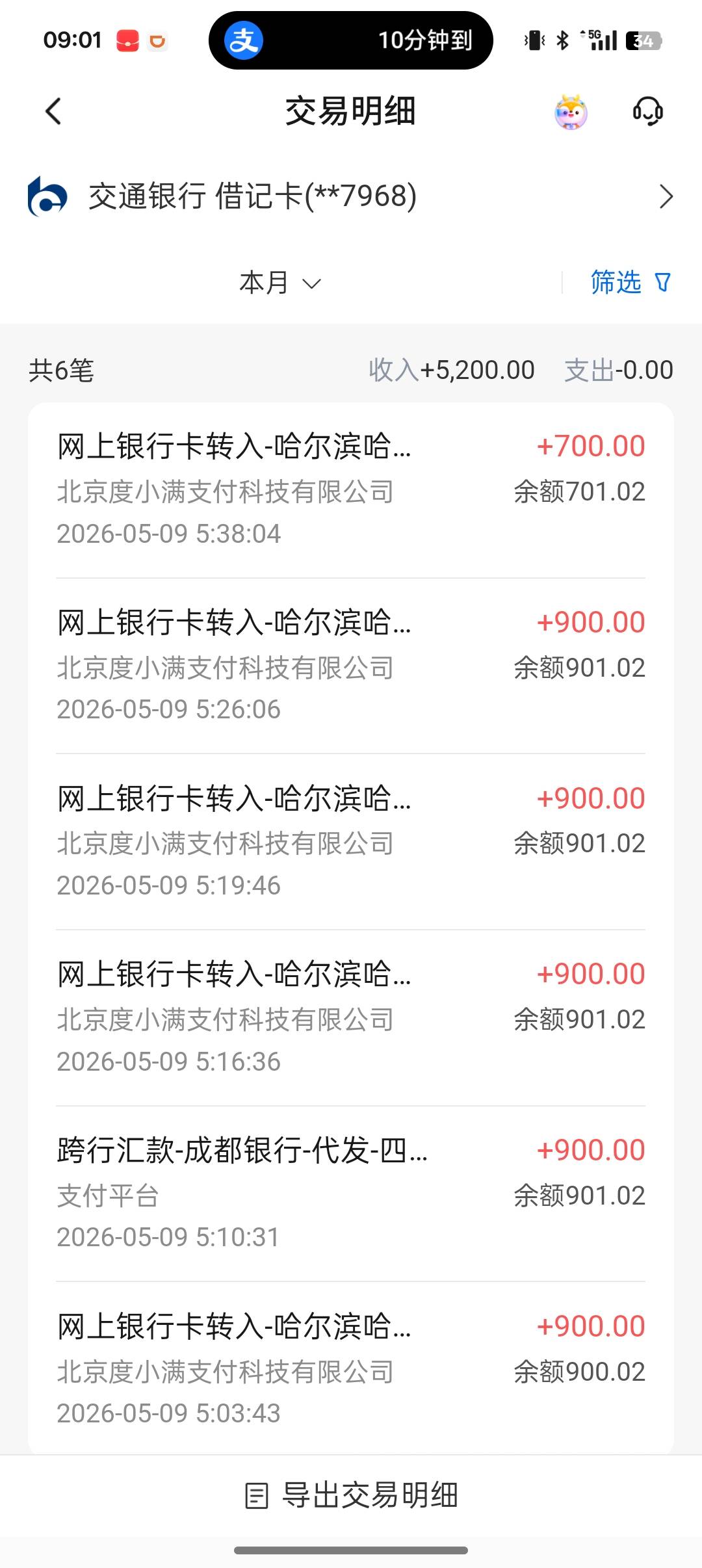View transaction dated 2026-05-09 5:16:36
The image size is (702, 1568).
pos(351,1018)
